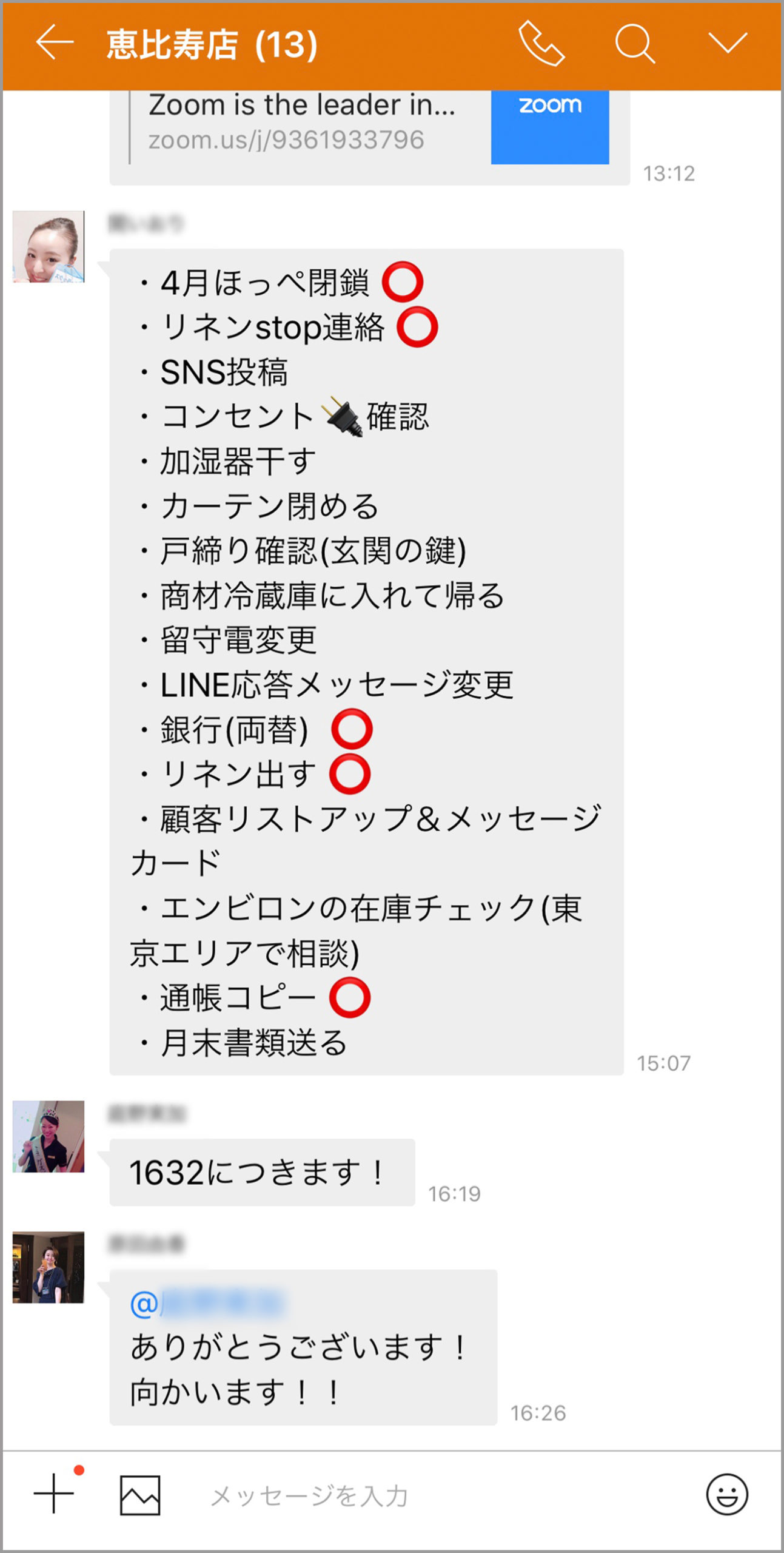Screen dimensions: 784x1553
Task: Go back from the 恵比寿店 chat
Action: (x=55, y=44)
